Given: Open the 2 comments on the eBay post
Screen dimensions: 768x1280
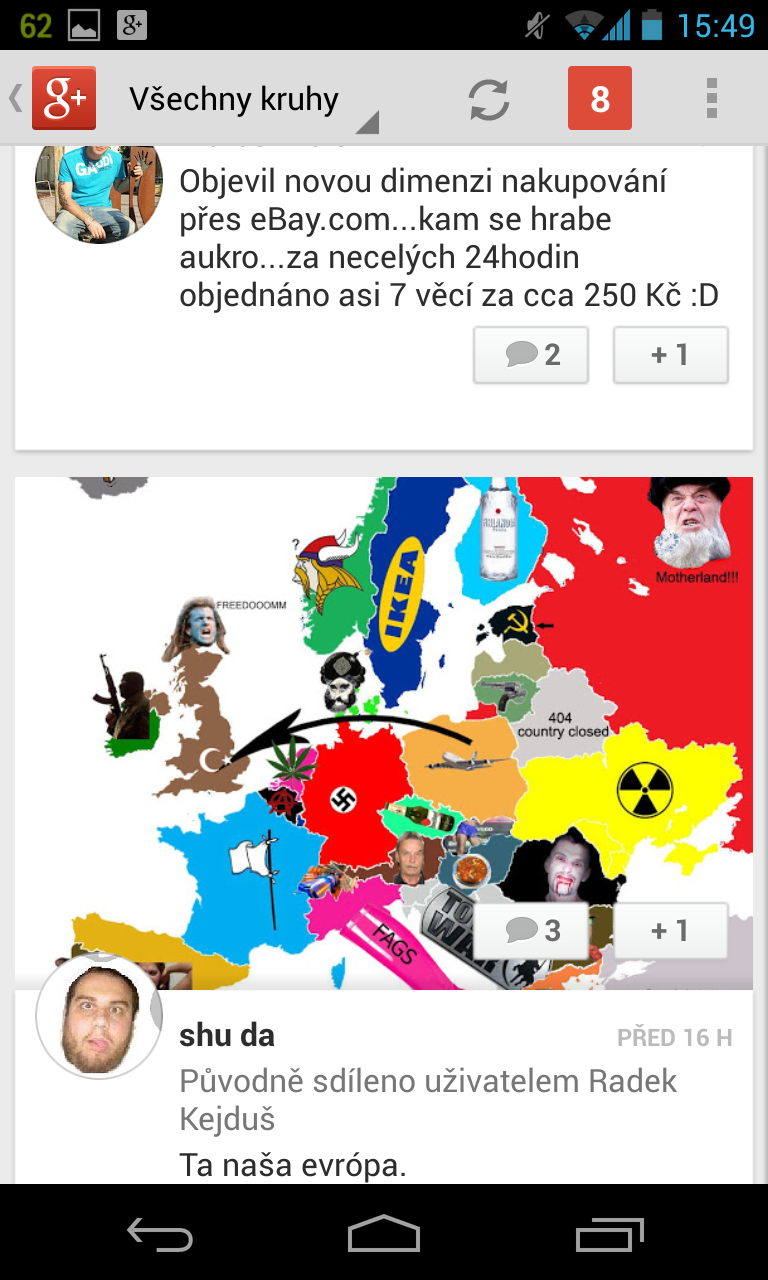Looking at the screenshot, I should click(531, 354).
